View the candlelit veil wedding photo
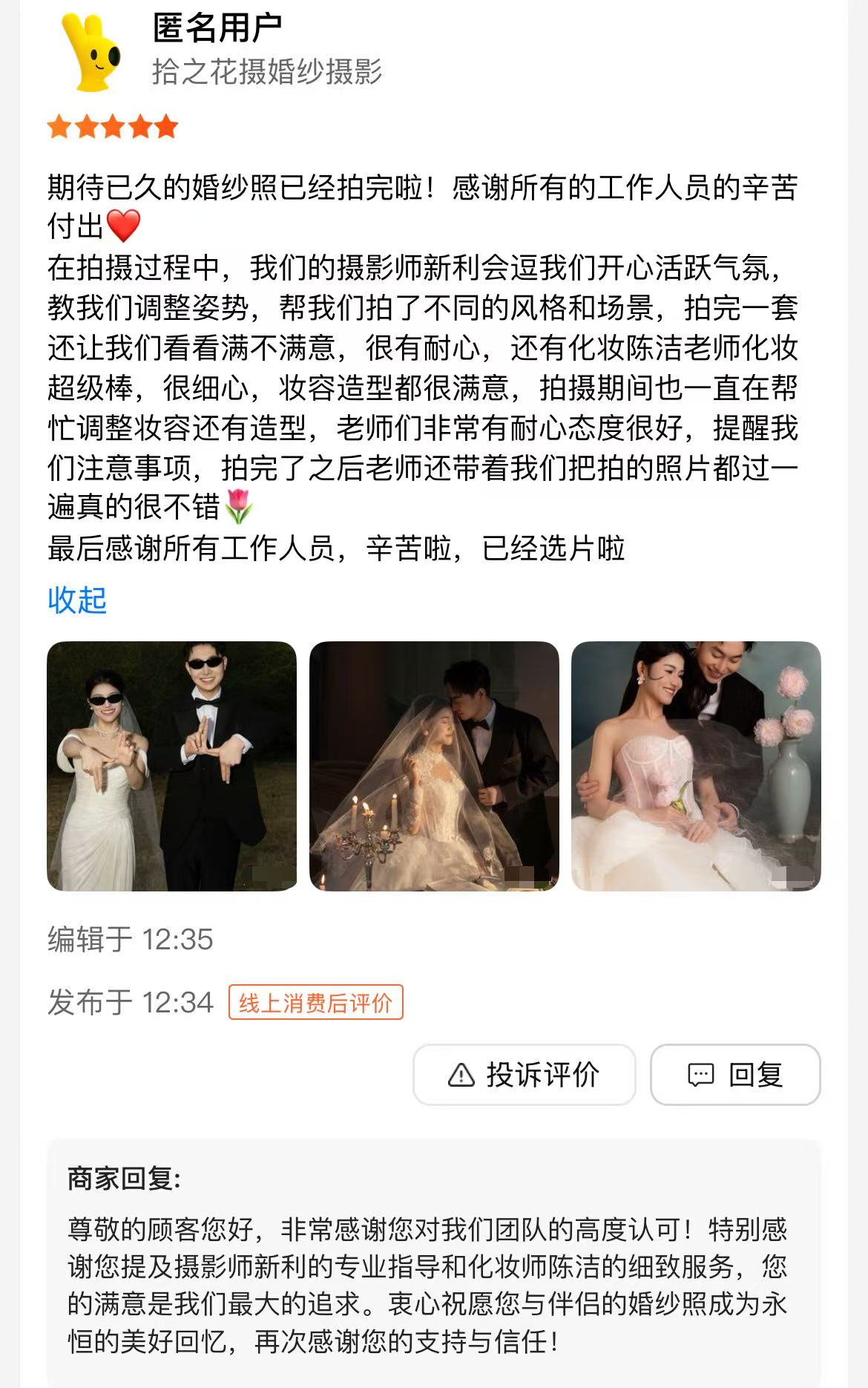Image resolution: width=868 pixels, height=1388 pixels. click(x=434, y=766)
